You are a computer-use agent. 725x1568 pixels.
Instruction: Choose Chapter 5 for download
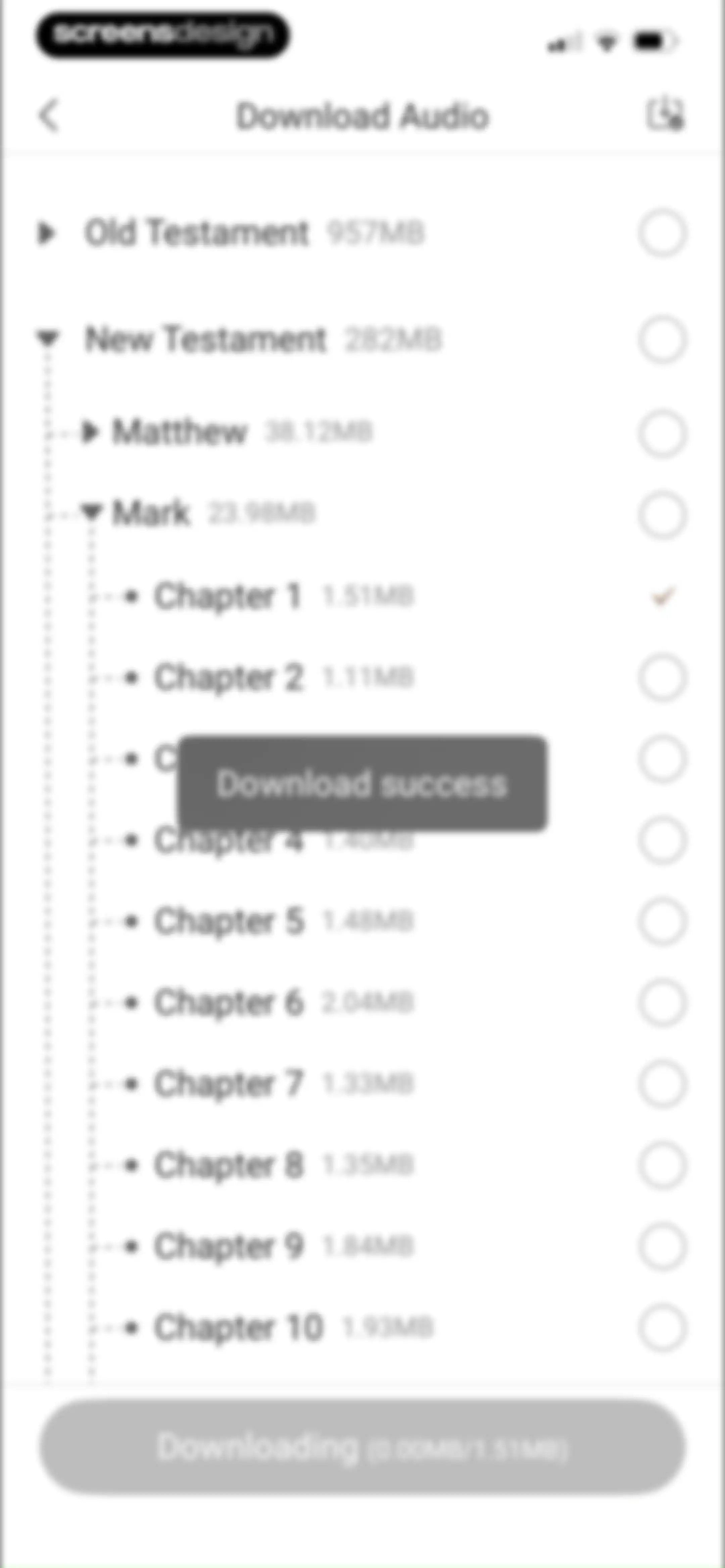(x=662, y=921)
